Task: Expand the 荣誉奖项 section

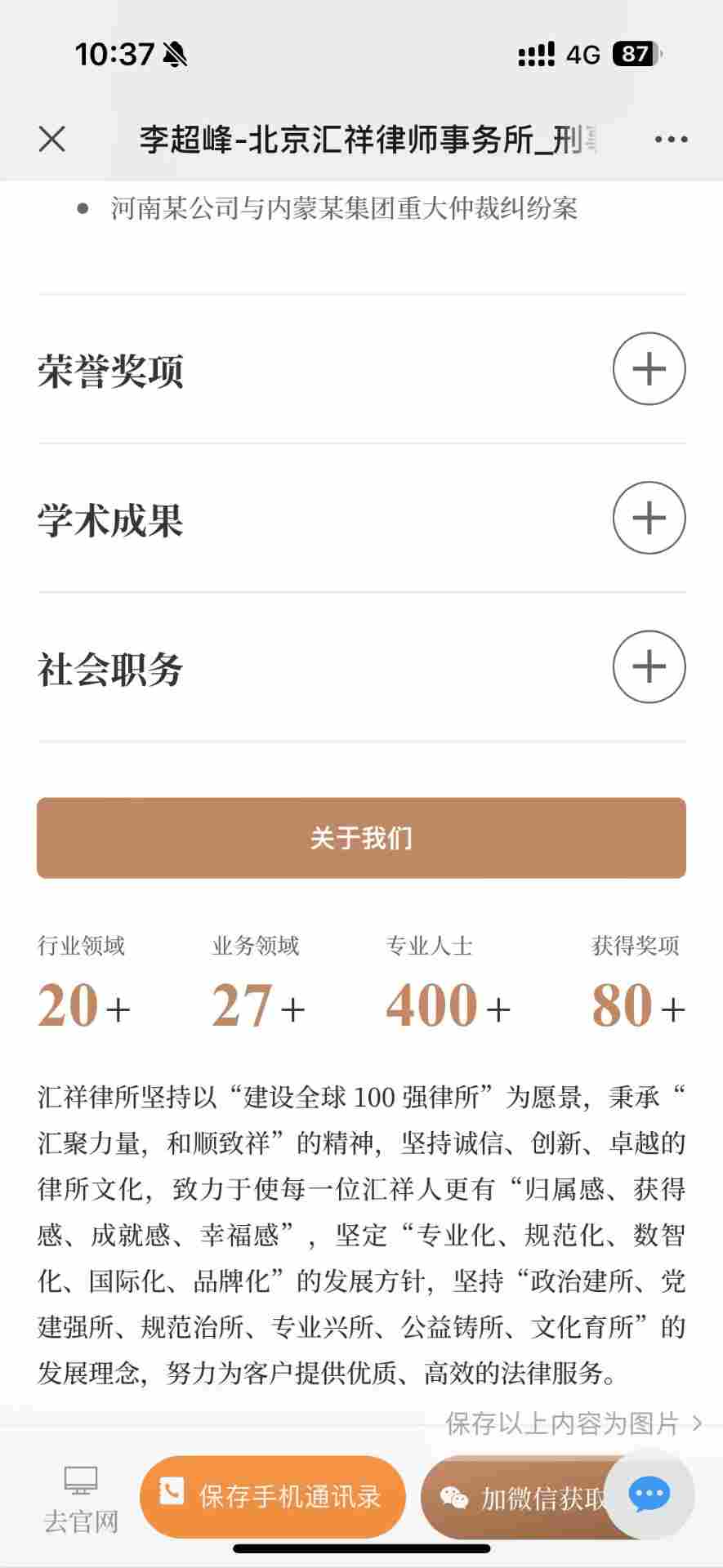Action: (x=648, y=368)
